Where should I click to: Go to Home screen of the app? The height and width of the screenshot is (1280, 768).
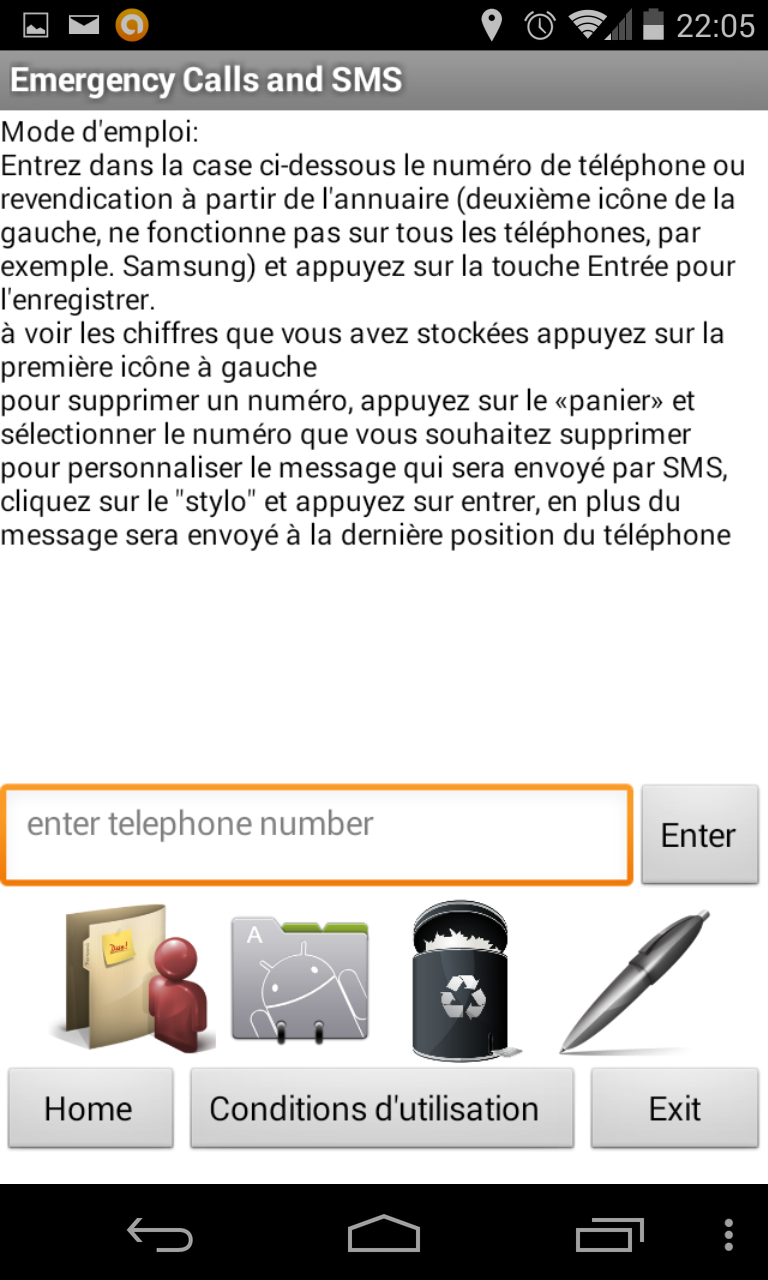tap(90, 1108)
